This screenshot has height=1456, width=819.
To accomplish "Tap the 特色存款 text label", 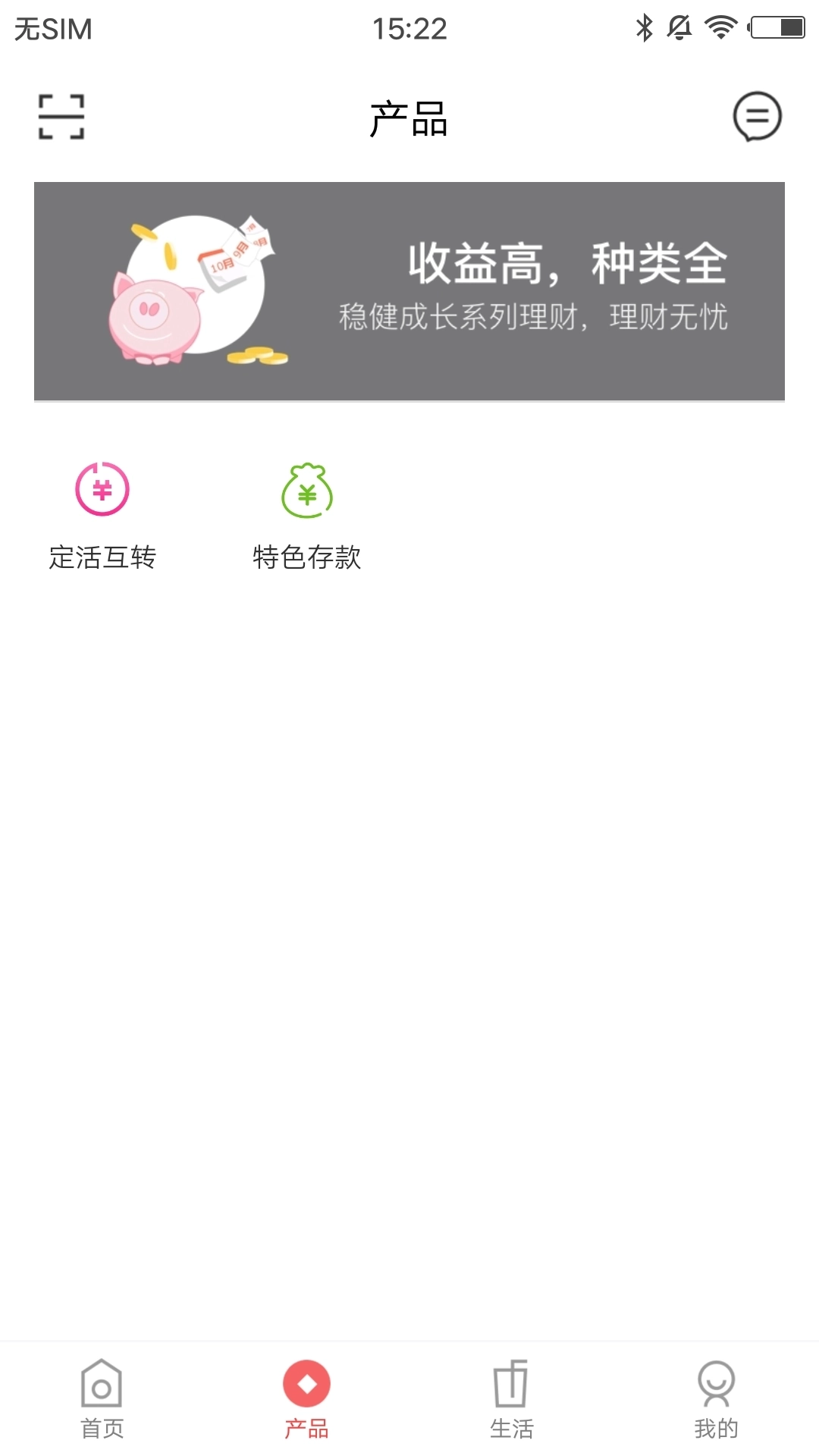I will (307, 557).
